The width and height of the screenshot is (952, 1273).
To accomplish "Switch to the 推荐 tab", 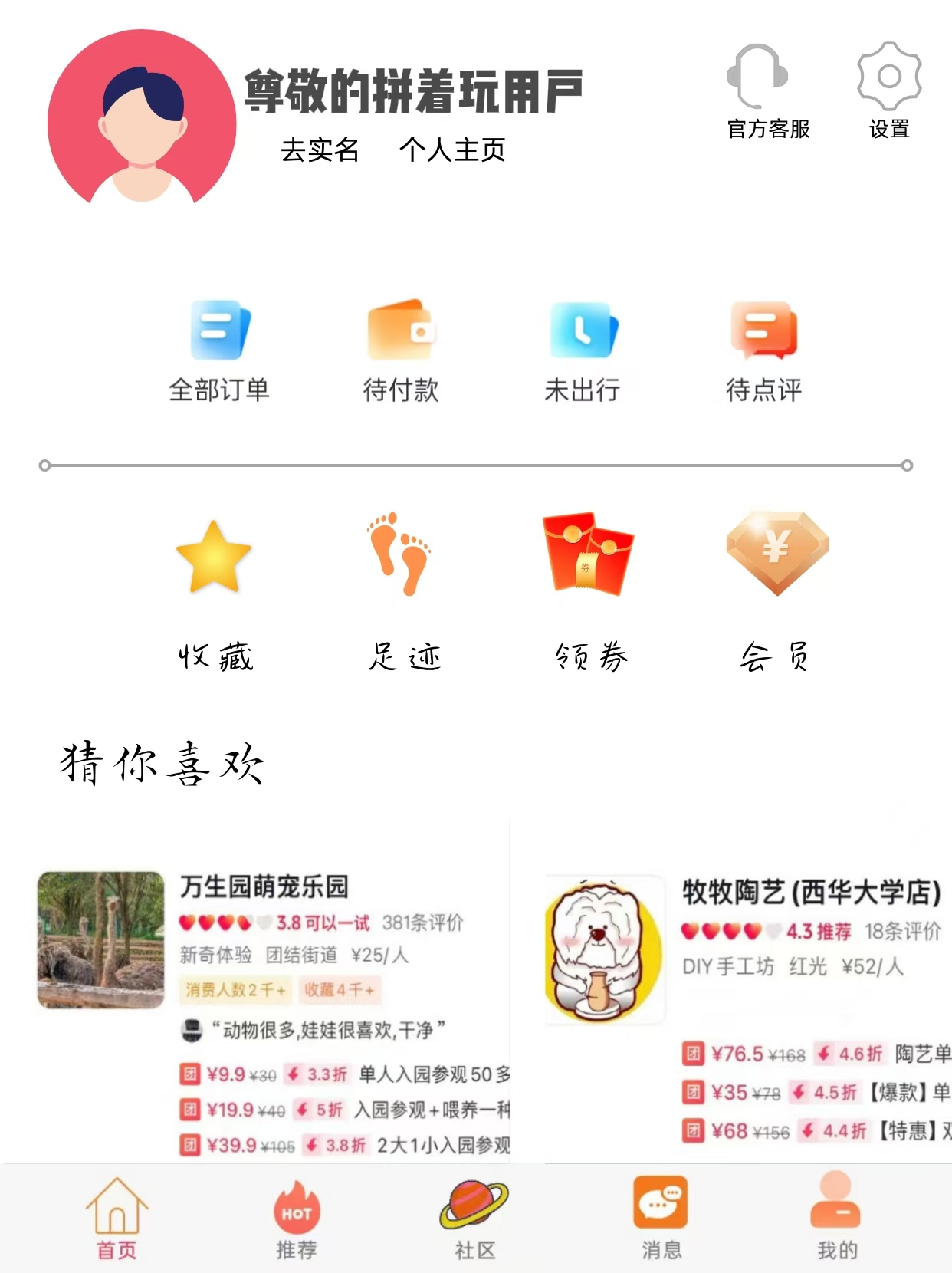I will click(x=297, y=1219).
